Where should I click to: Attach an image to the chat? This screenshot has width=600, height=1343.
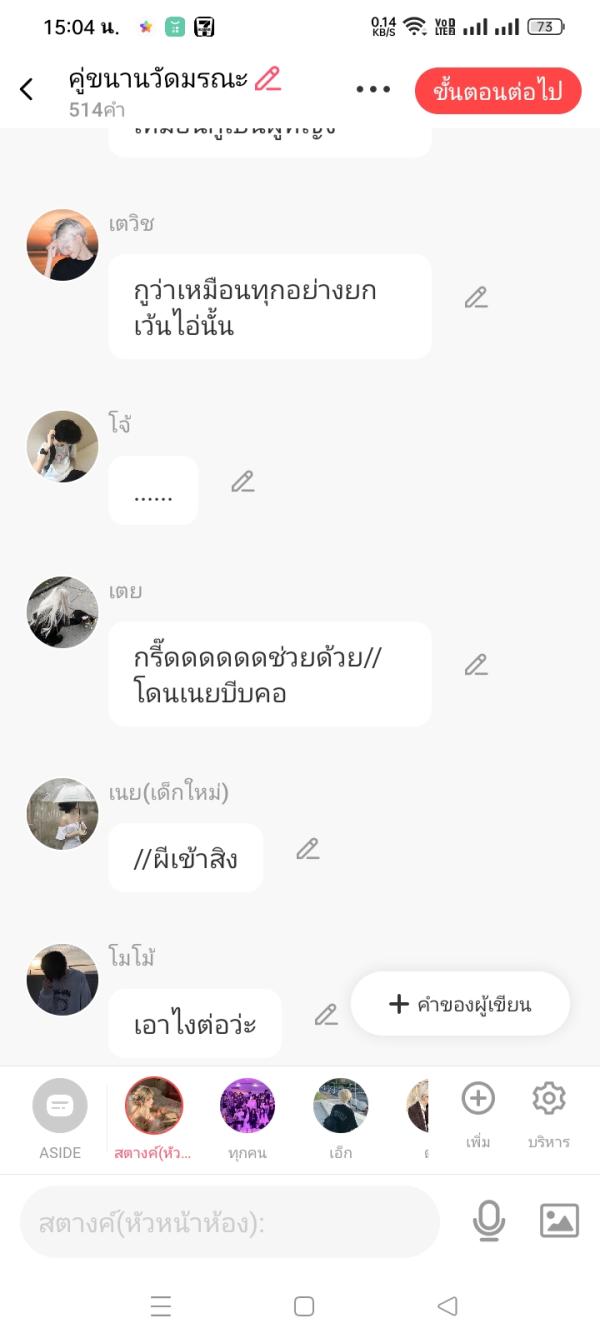[x=559, y=1221]
